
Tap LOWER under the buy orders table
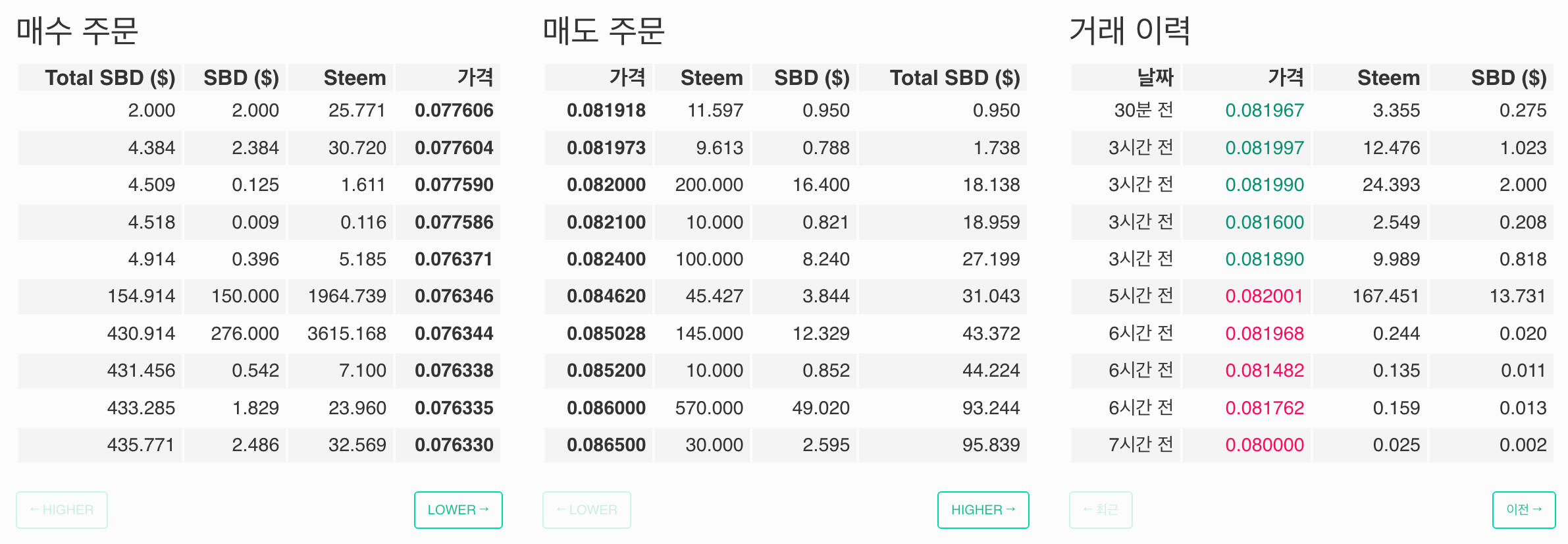click(458, 510)
